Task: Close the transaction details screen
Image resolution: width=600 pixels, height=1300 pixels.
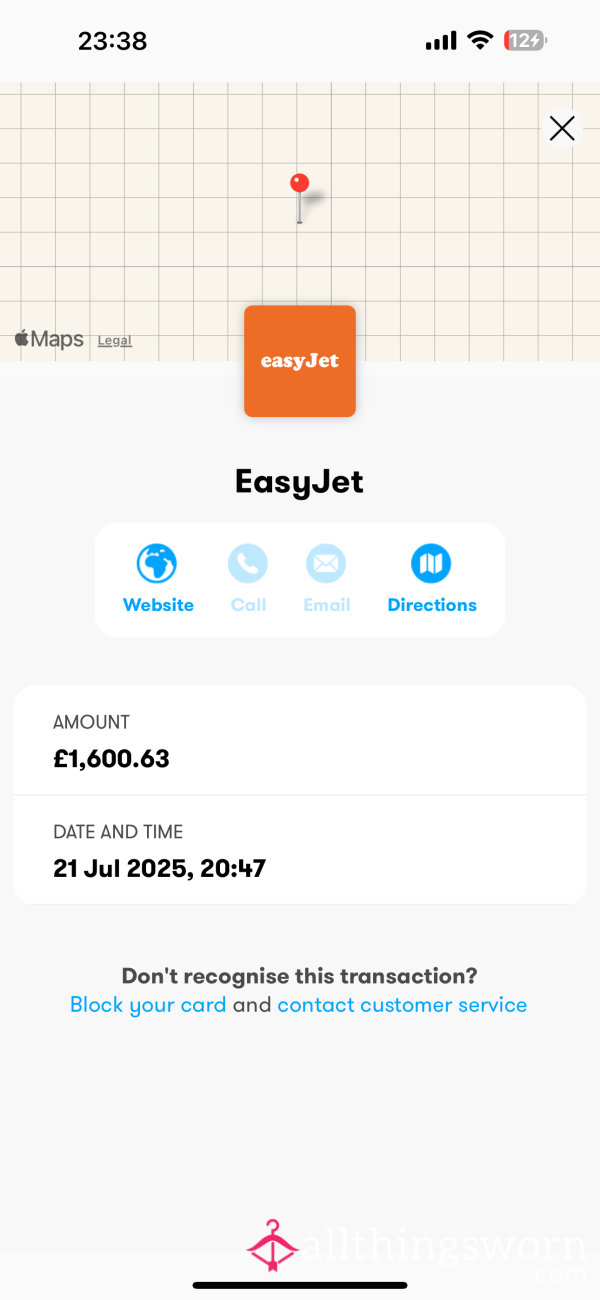Action: [x=562, y=128]
